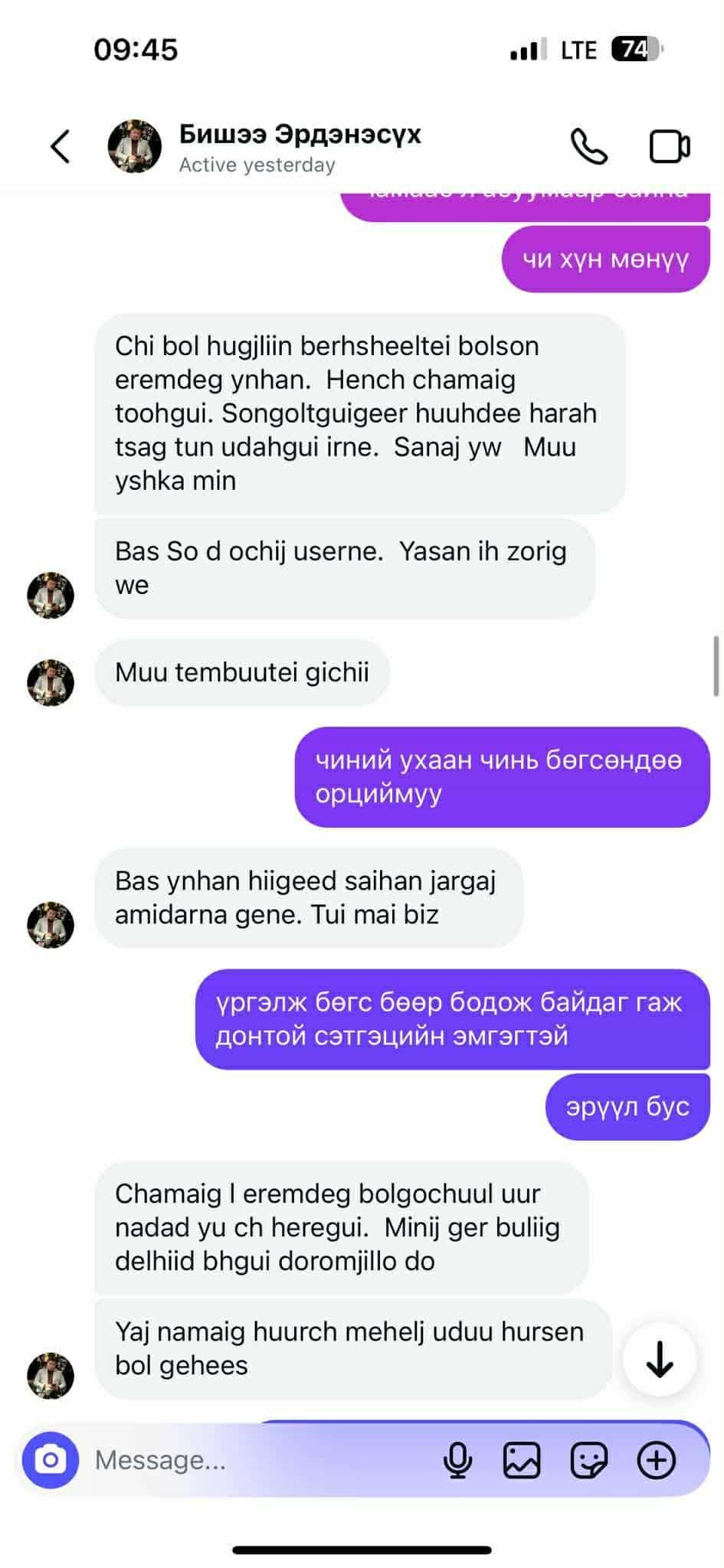Screen dimensions: 724x1568
Task: Tap the back arrow to leave the chat
Action: pyautogui.click(x=61, y=145)
